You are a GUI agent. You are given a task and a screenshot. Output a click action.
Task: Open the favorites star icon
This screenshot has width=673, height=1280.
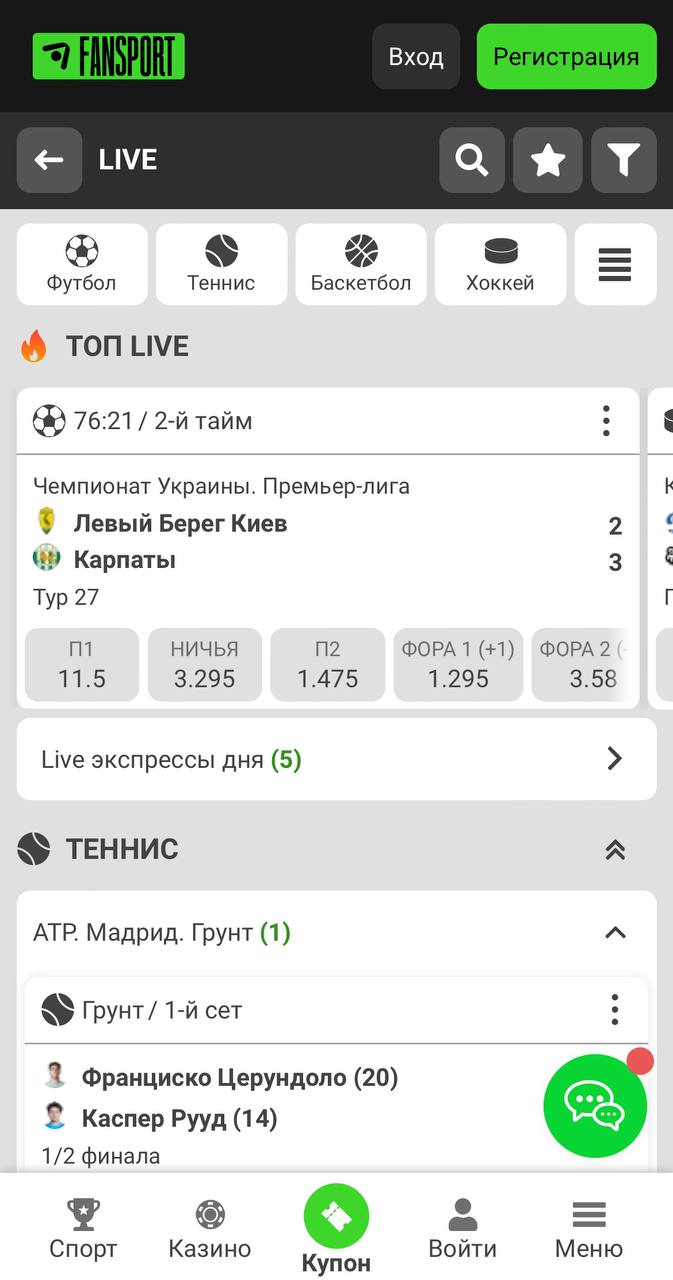(x=548, y=160)
